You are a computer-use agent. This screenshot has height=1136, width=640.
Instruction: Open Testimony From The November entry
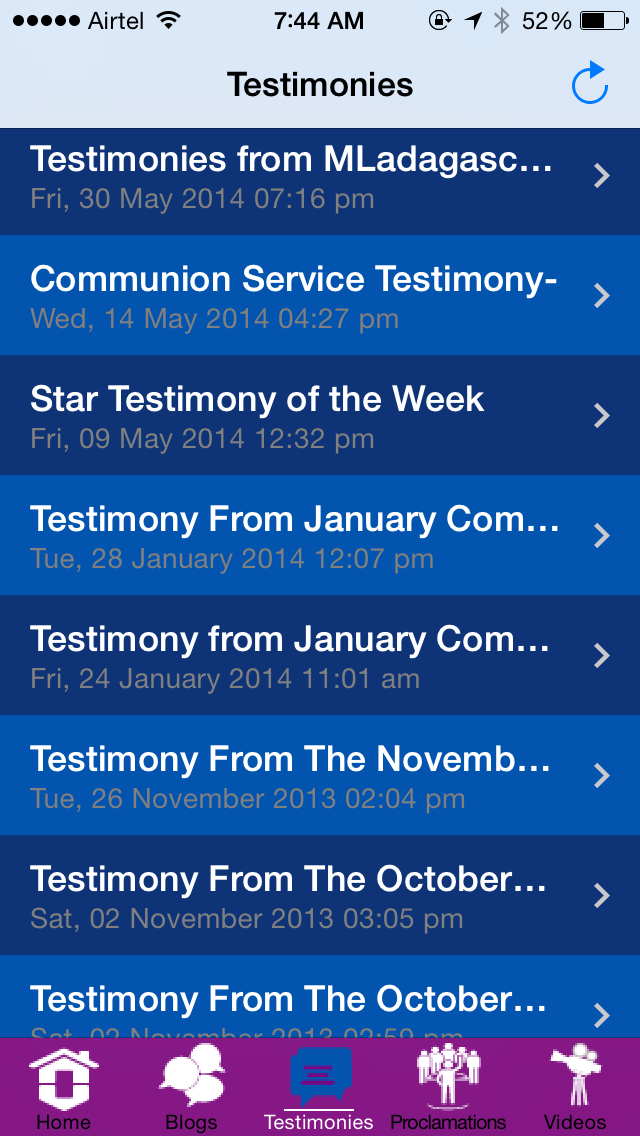[320, 775]
